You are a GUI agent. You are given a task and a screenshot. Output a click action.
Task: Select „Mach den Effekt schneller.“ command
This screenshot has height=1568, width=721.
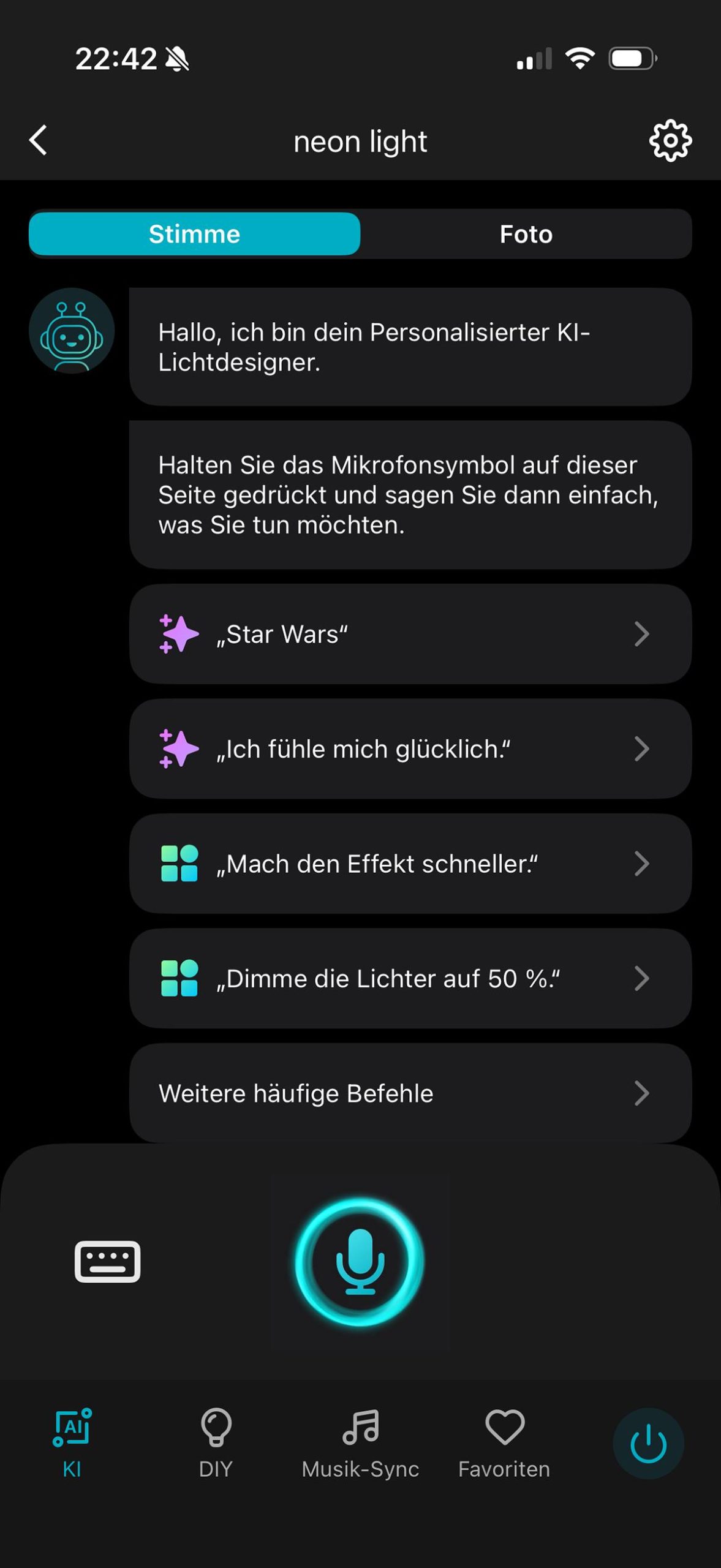[x=410, y=864]
